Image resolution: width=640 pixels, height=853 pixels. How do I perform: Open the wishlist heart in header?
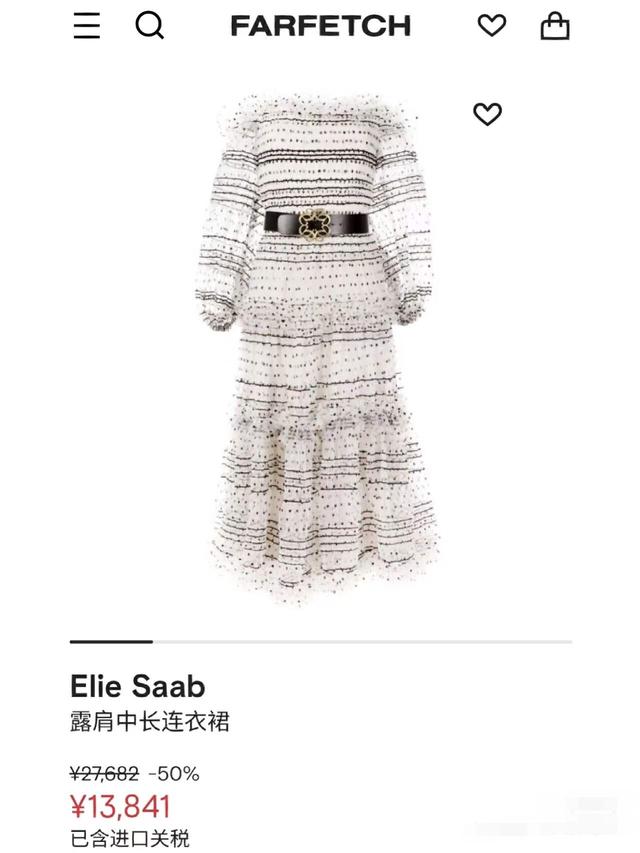click(x=491, y=26)
